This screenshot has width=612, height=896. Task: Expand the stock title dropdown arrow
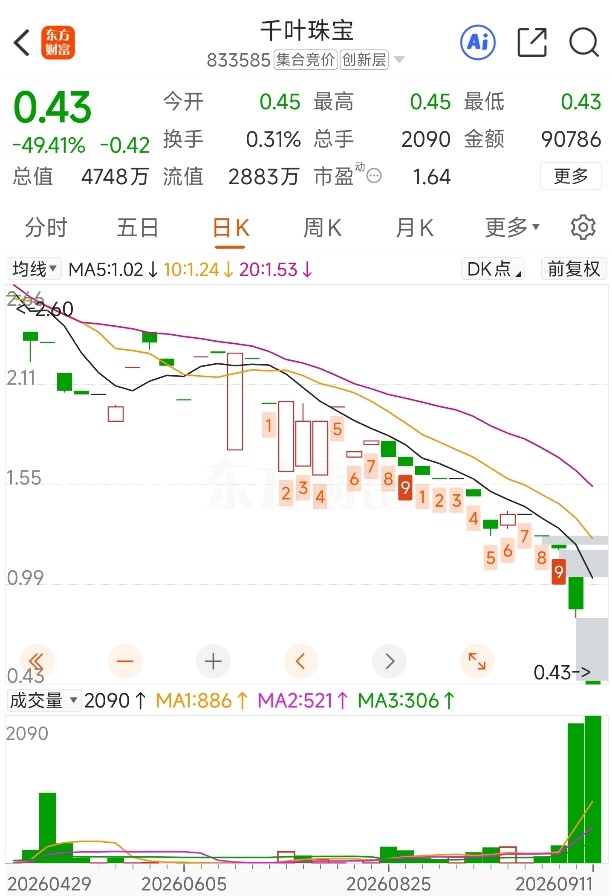point(399,59)
